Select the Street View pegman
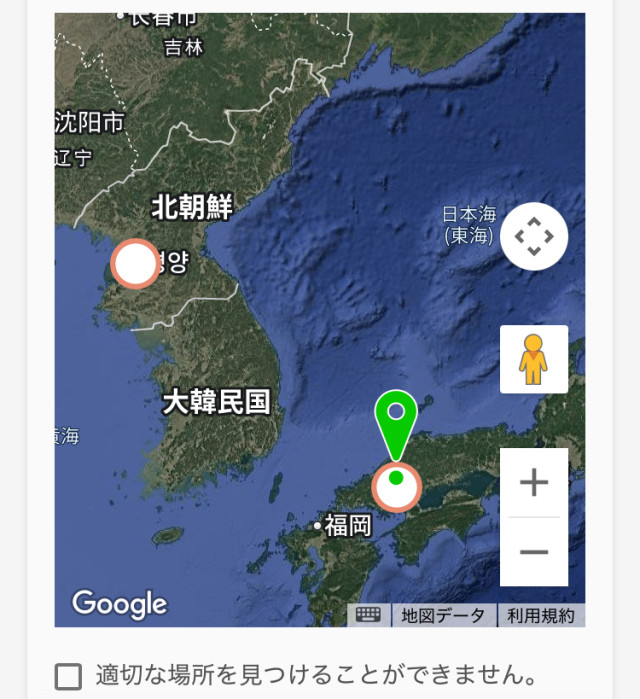This screenshot has height=699, width=640. pyautogui.click(x=534, y=360)
